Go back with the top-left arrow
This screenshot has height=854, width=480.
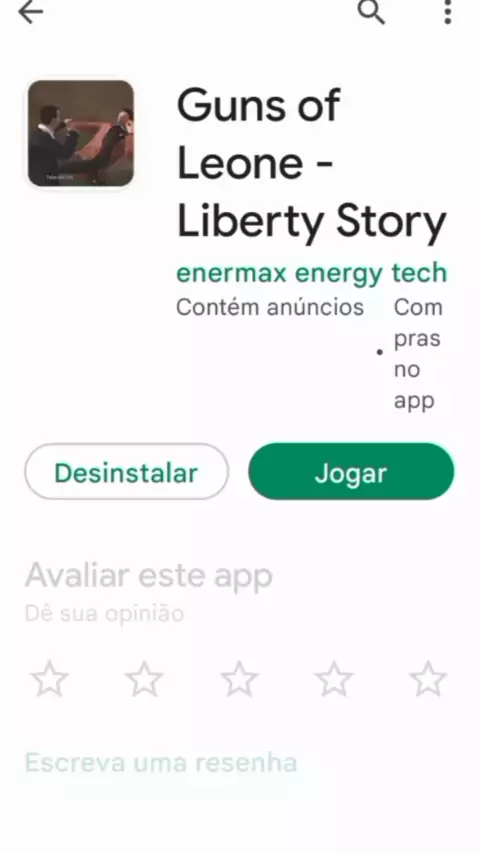31,12
